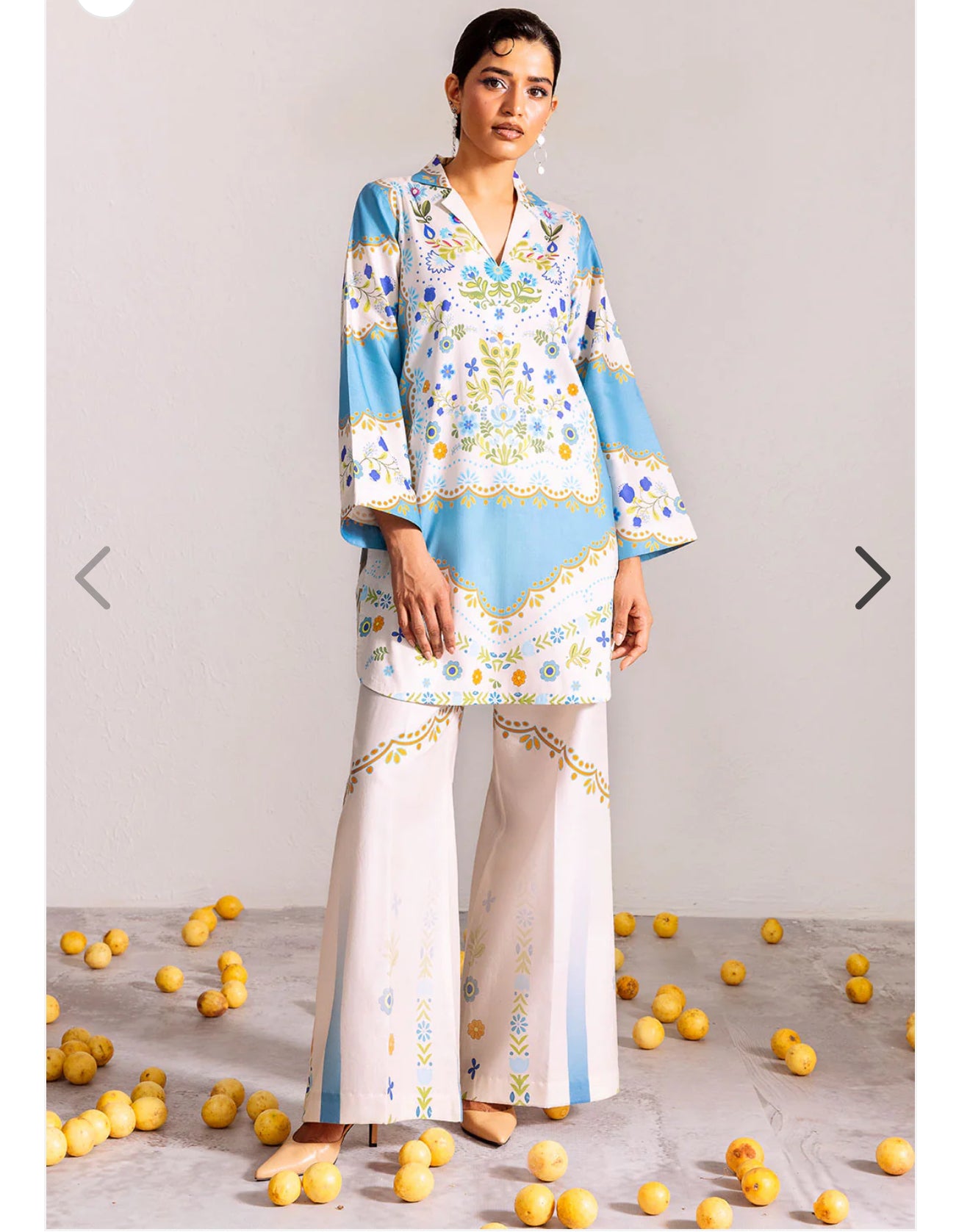Go to the previous product image
Viewport: 970px width, 1232px height.
coord(93,577)
